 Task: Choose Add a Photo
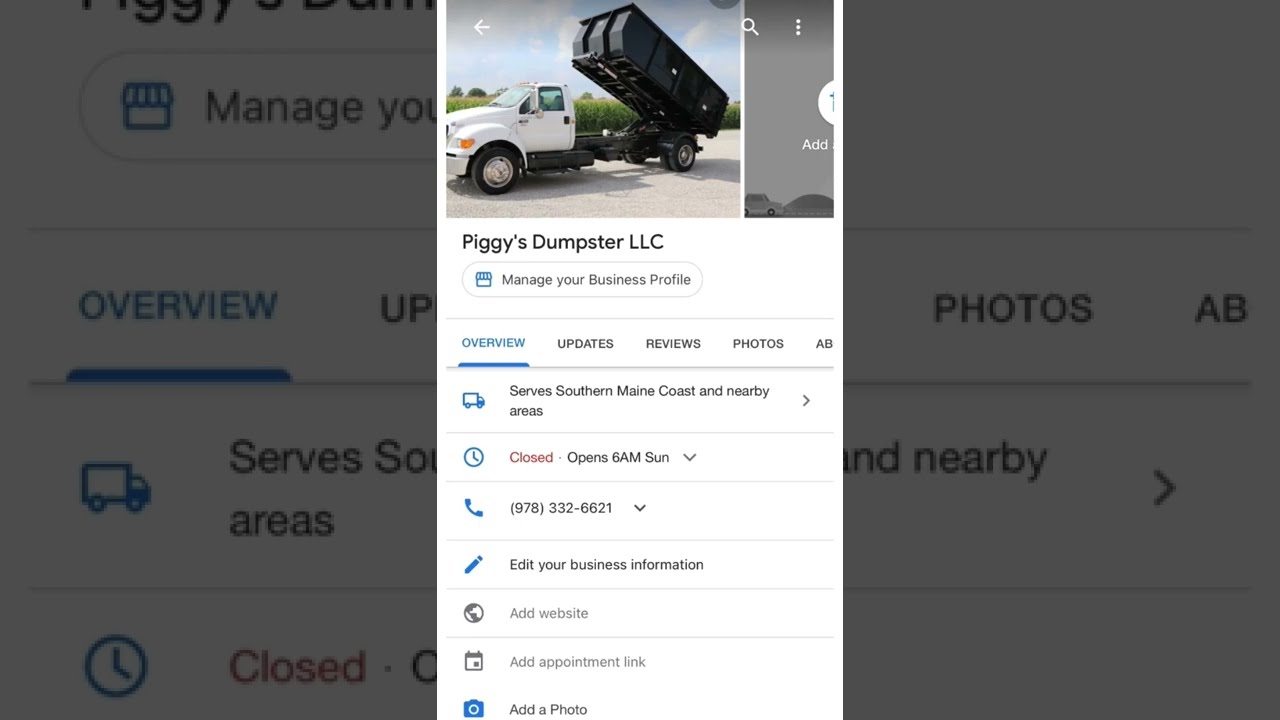[x=548, y=709]
